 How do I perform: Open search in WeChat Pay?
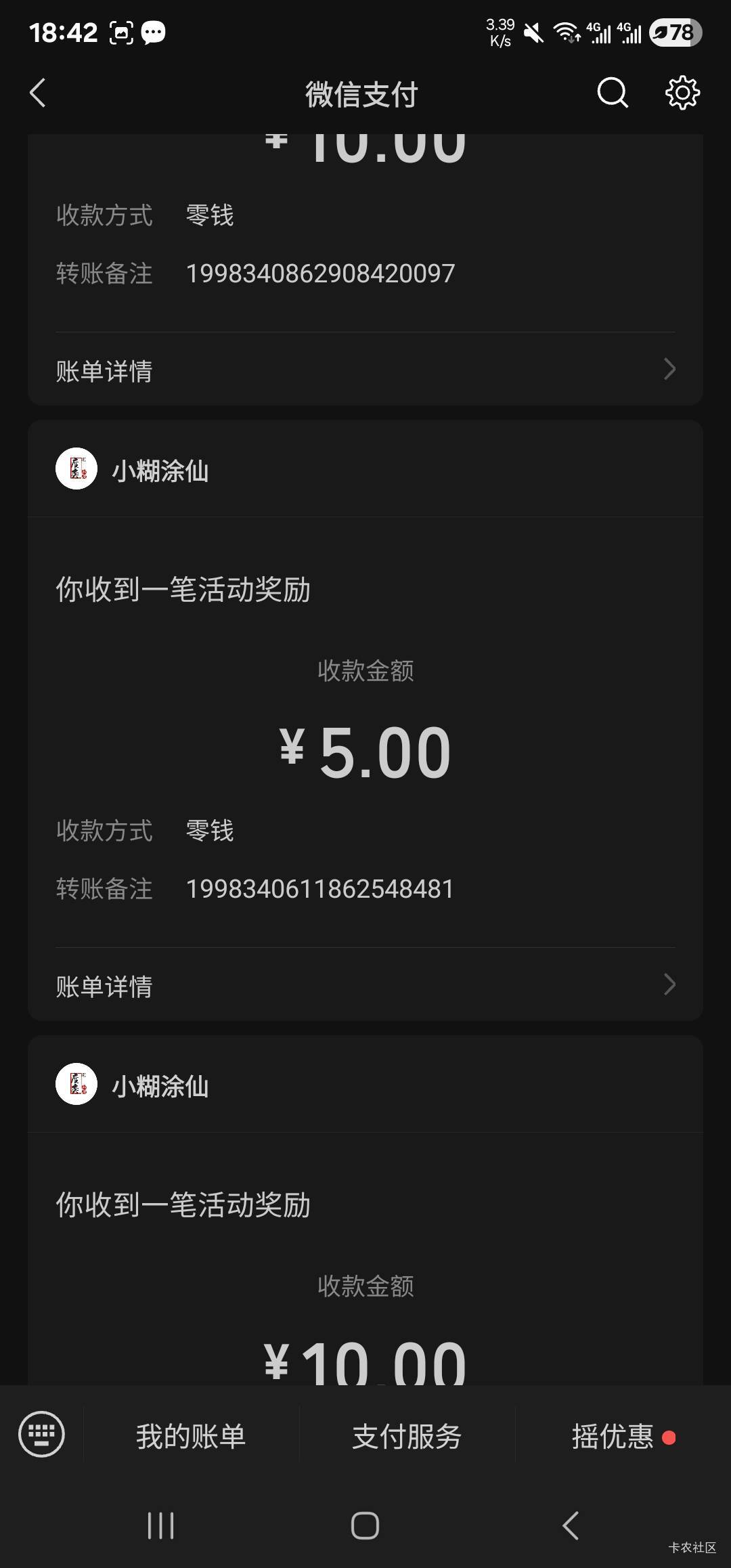(x=612, y=93)
